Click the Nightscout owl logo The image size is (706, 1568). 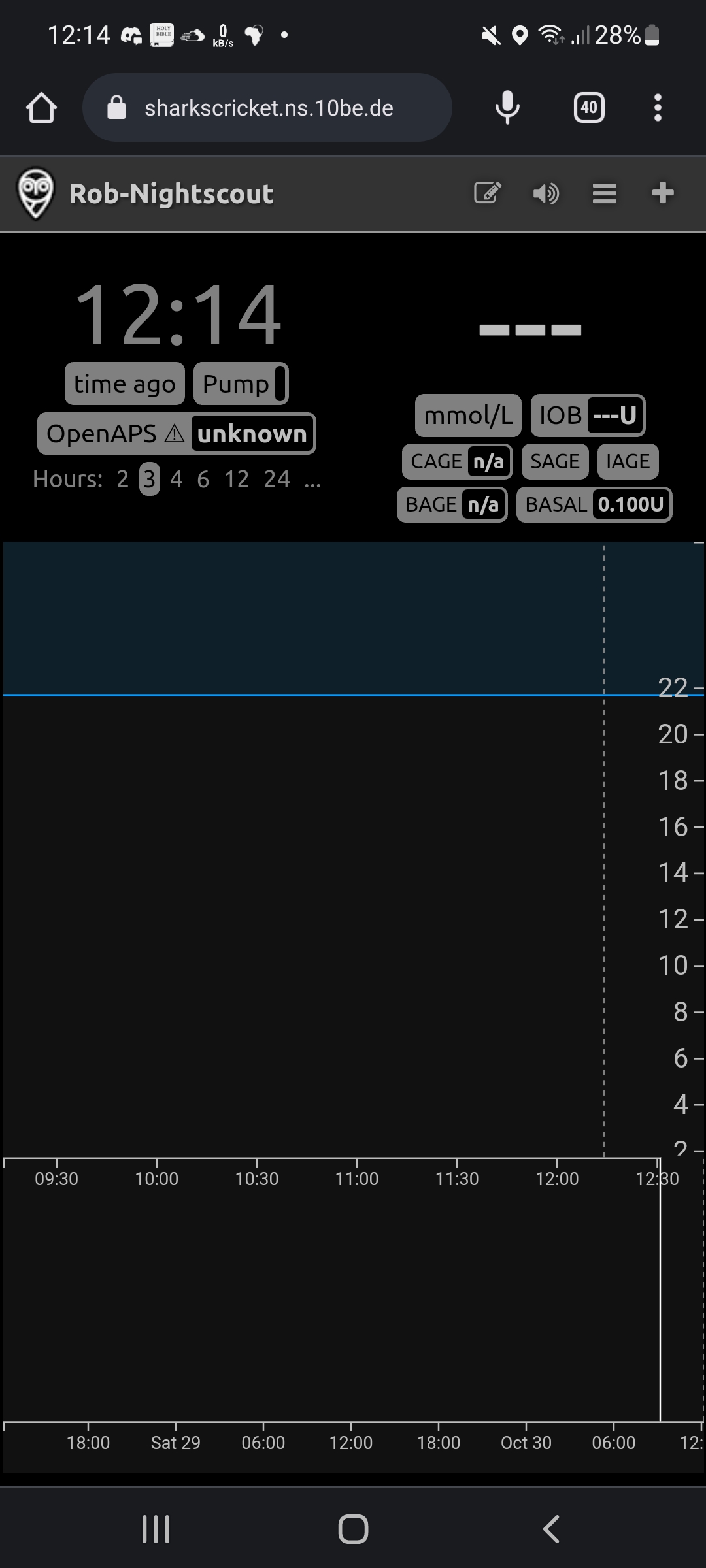point(36,193)
